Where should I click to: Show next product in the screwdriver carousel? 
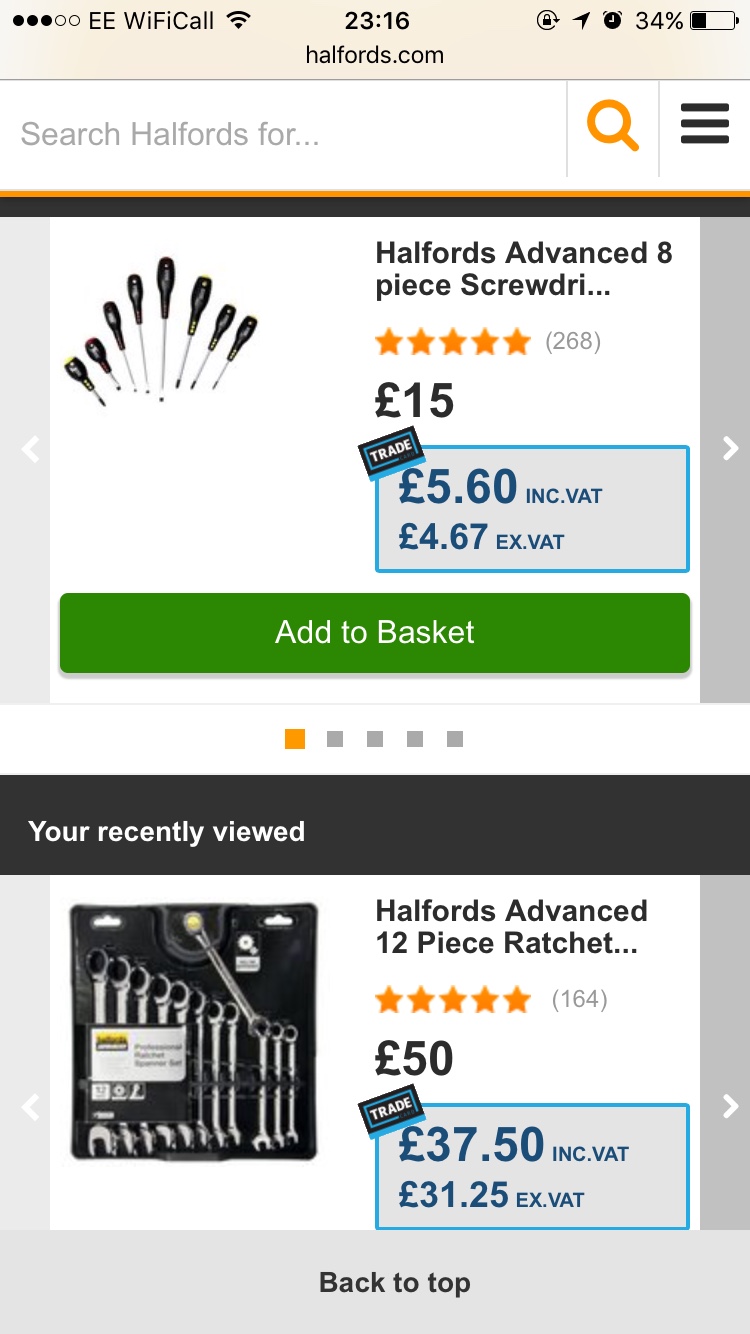click(x=730, y=449)
